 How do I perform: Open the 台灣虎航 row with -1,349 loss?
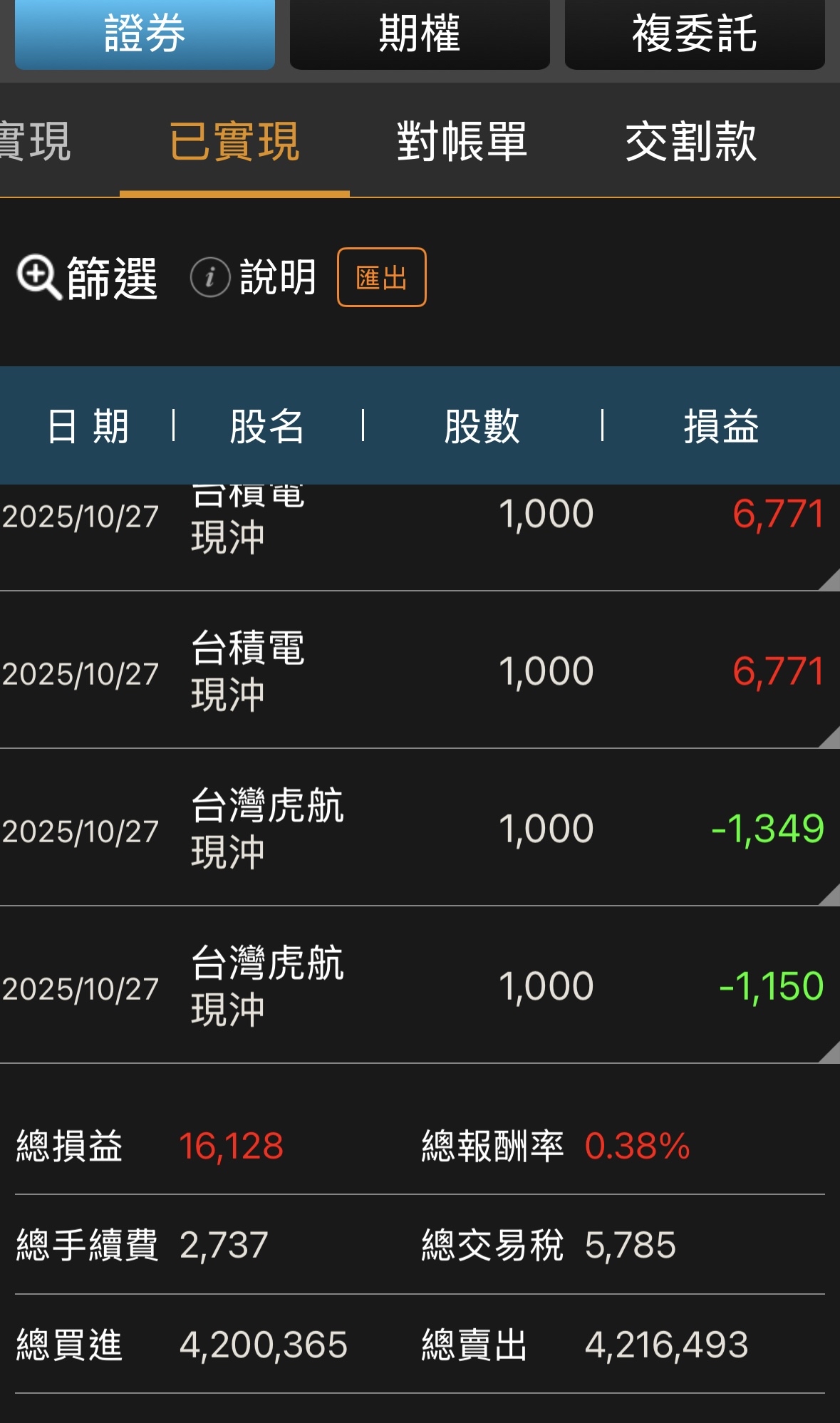pyautogui.click(x=420, y=827)
